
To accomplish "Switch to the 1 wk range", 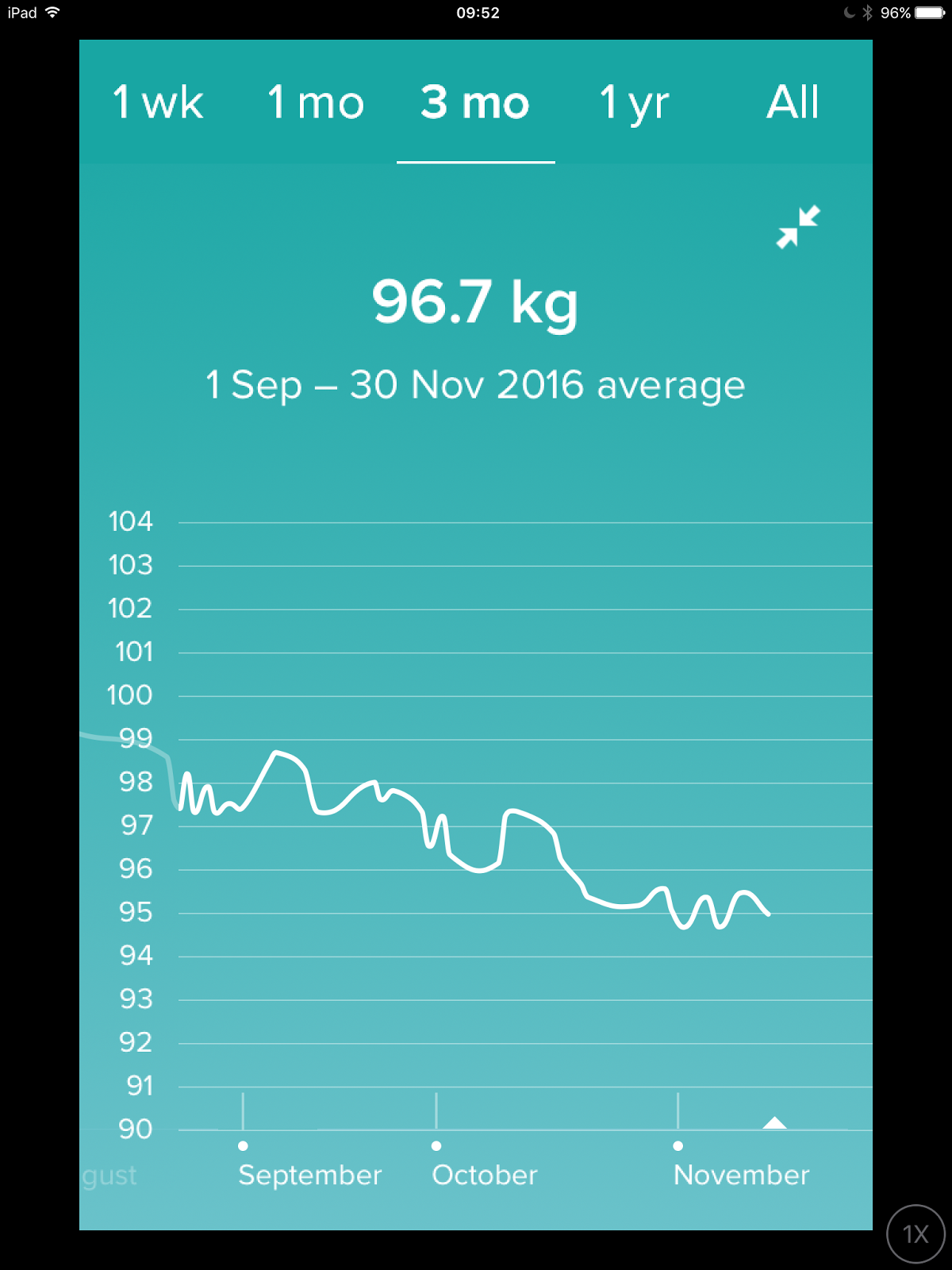I will [158, 103].
